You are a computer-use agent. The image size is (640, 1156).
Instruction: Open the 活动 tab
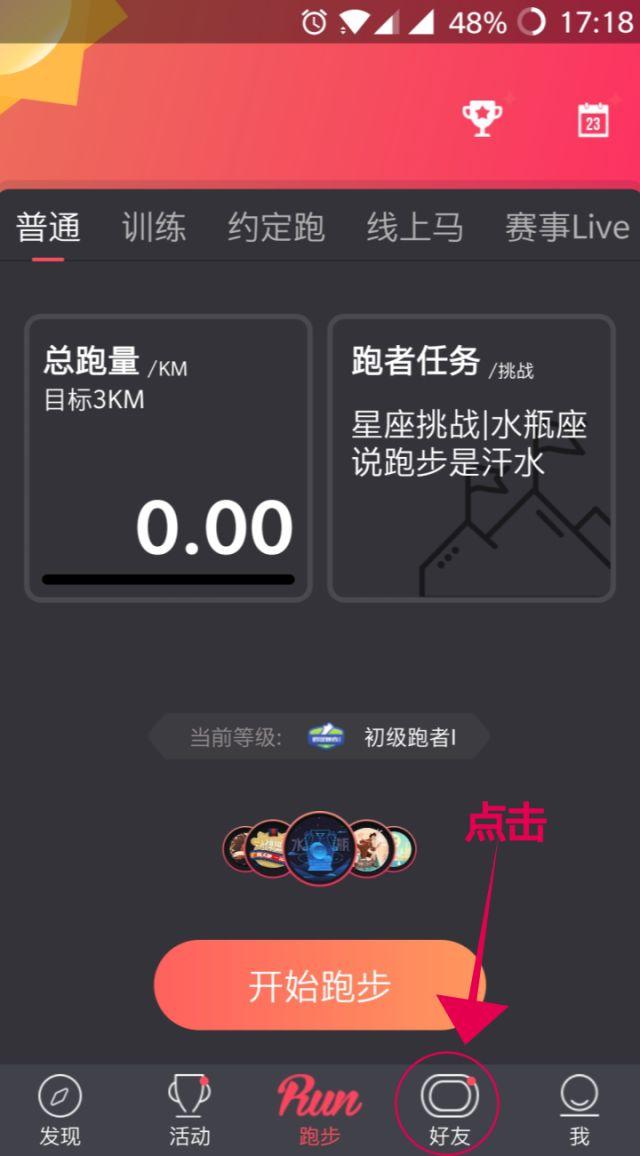(x=189, y=1112)
